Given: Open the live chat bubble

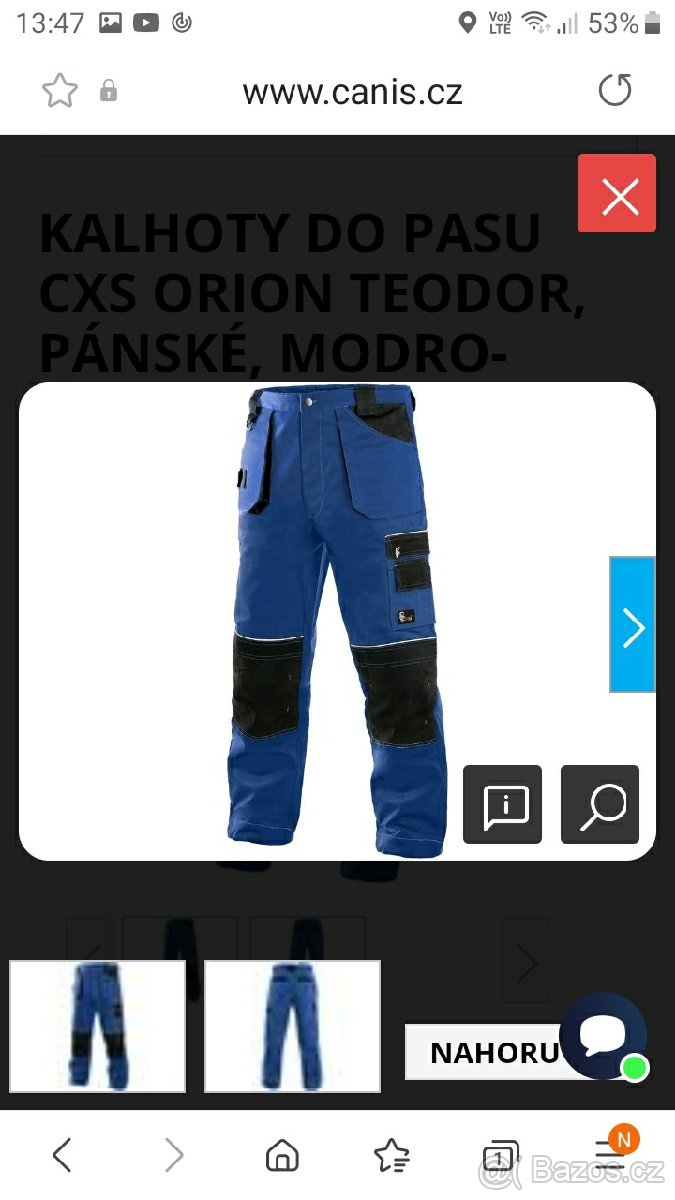Looking at the screenshot, I should click(x=602, y=1035).
